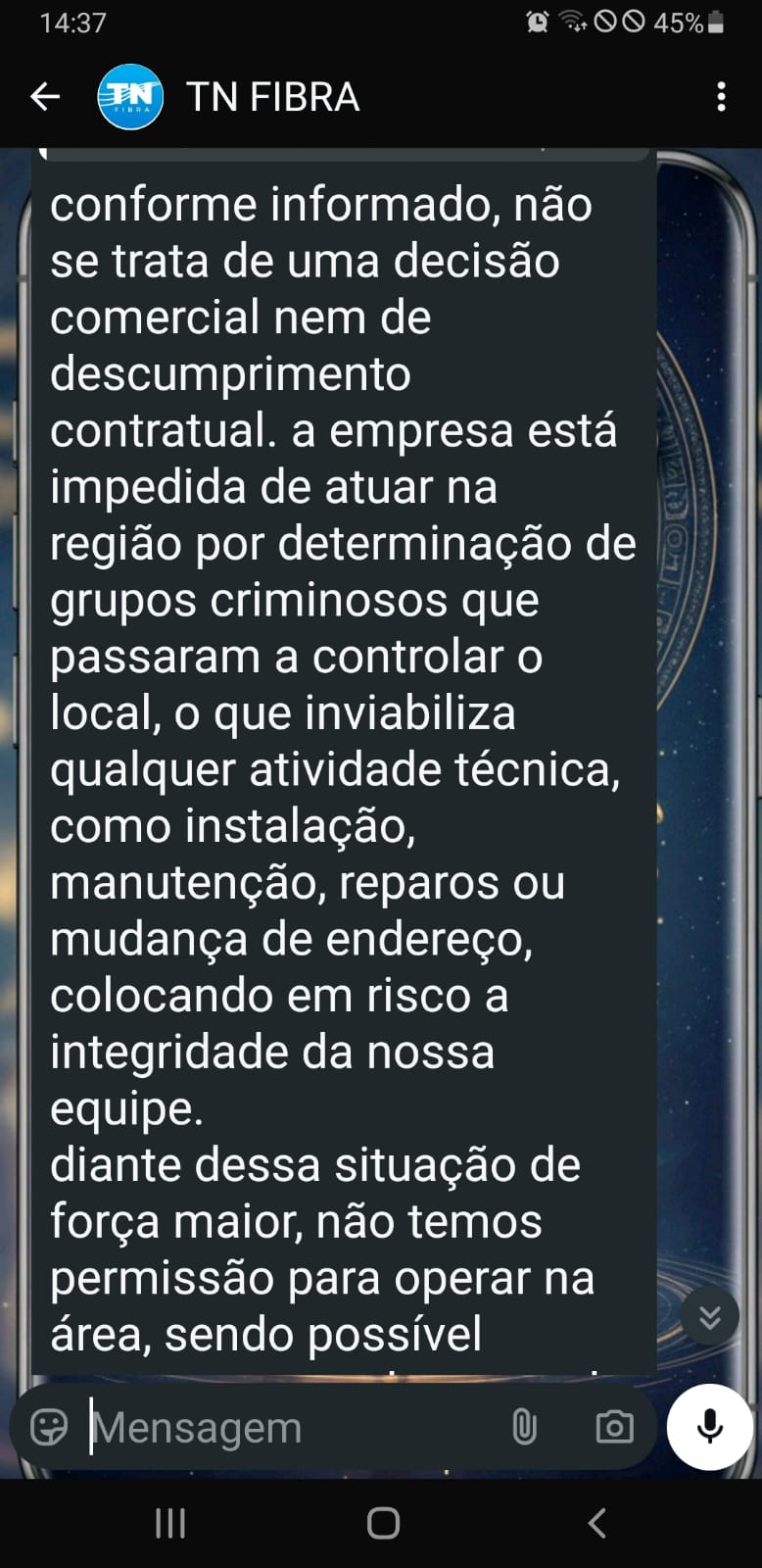Open the three-dot overflow menu
Viewport: 762px width, 1568px height.
[721, 97]
